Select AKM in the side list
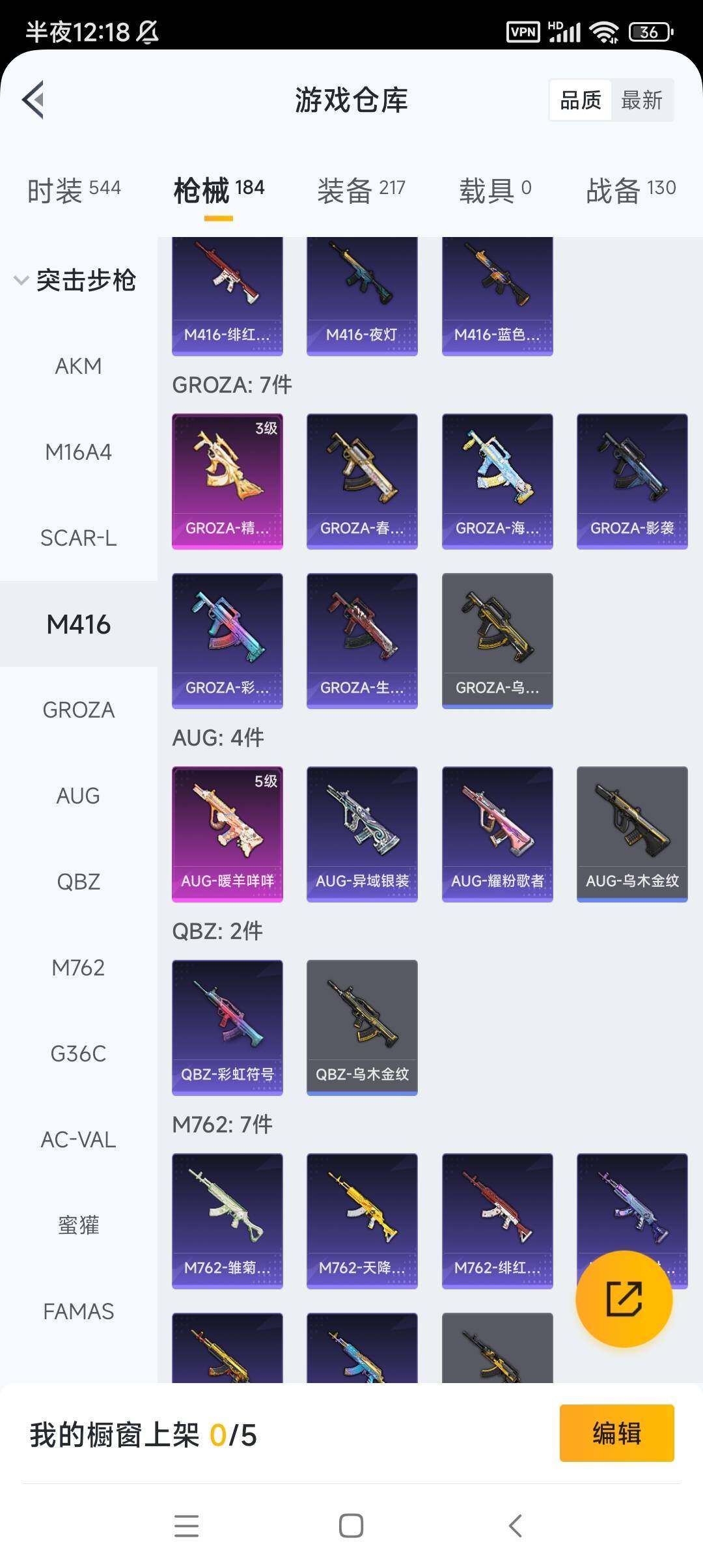The height and width of the screenshot is (1568, 703). [x=78, y=367]
